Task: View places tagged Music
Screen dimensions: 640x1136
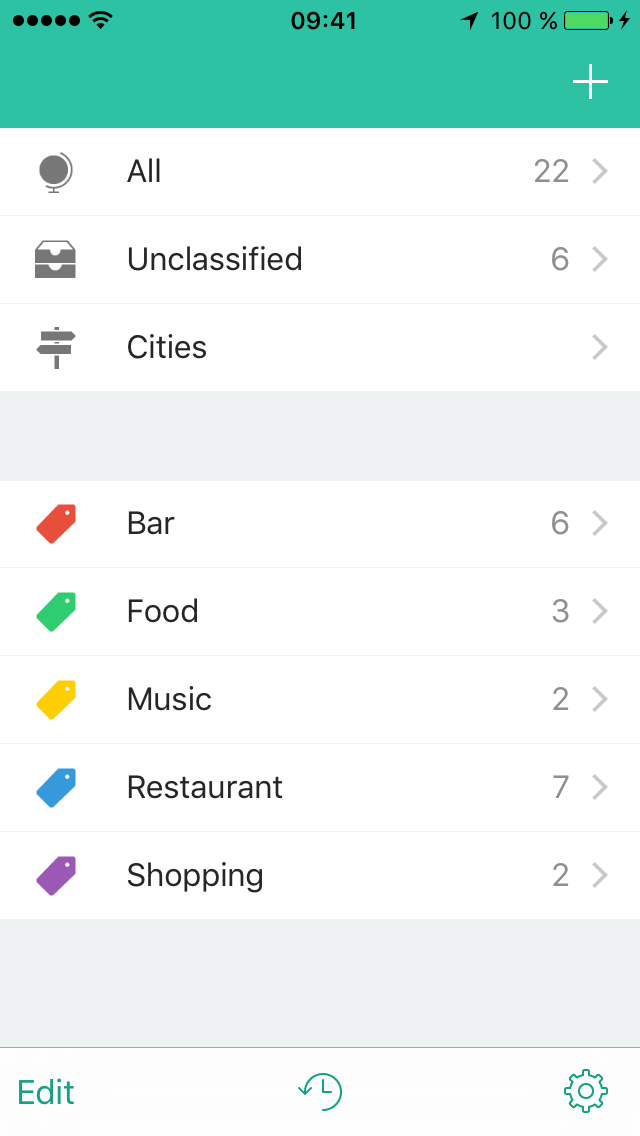Action: 320,700
